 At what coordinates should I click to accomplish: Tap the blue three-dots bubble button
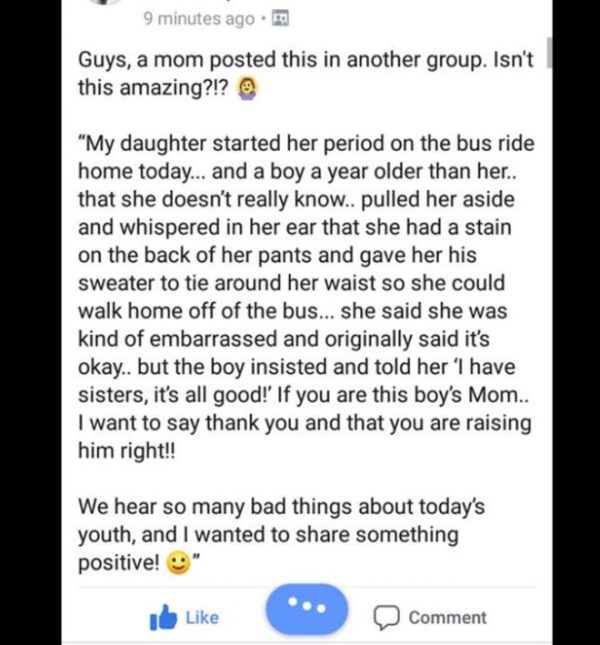click(x=306, y=610)
